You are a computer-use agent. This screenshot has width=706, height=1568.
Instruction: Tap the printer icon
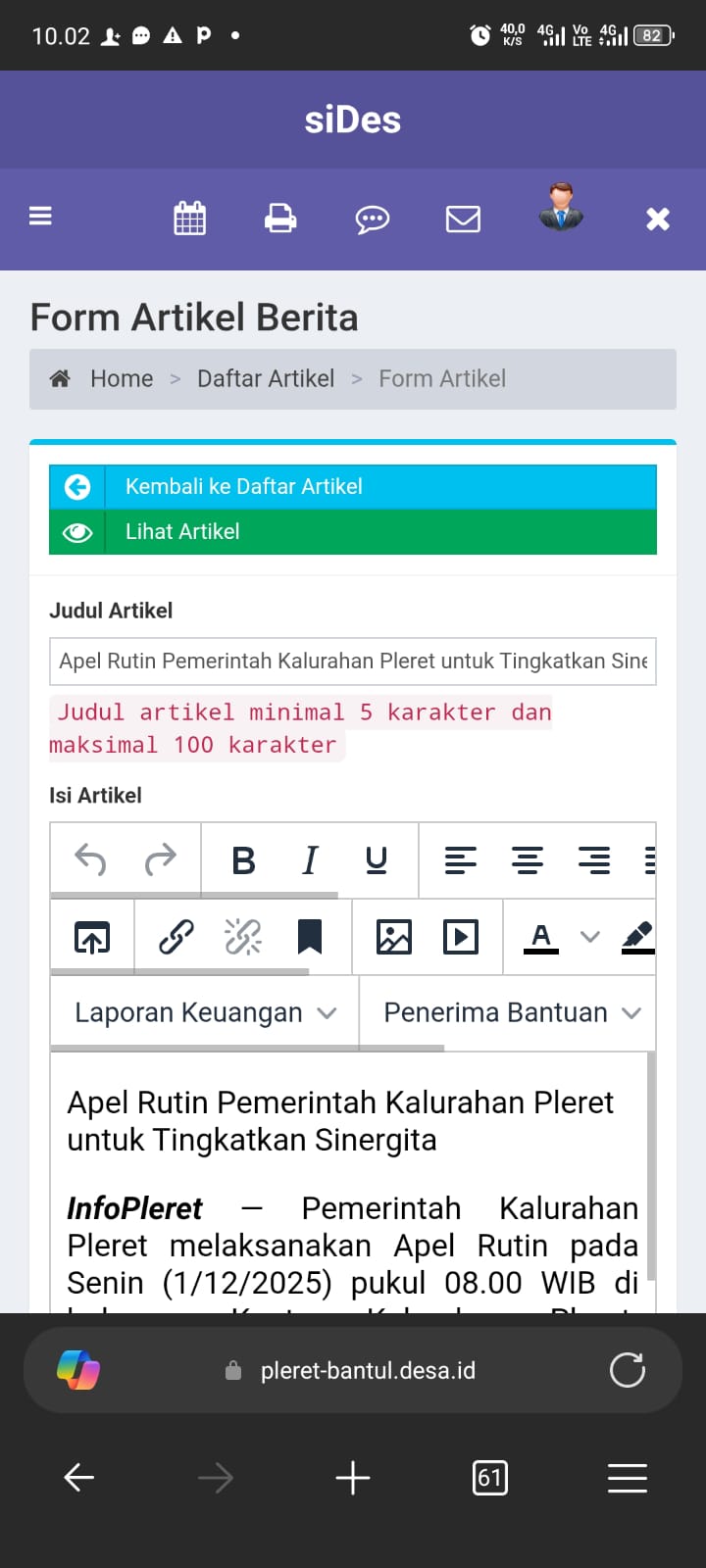280,218
